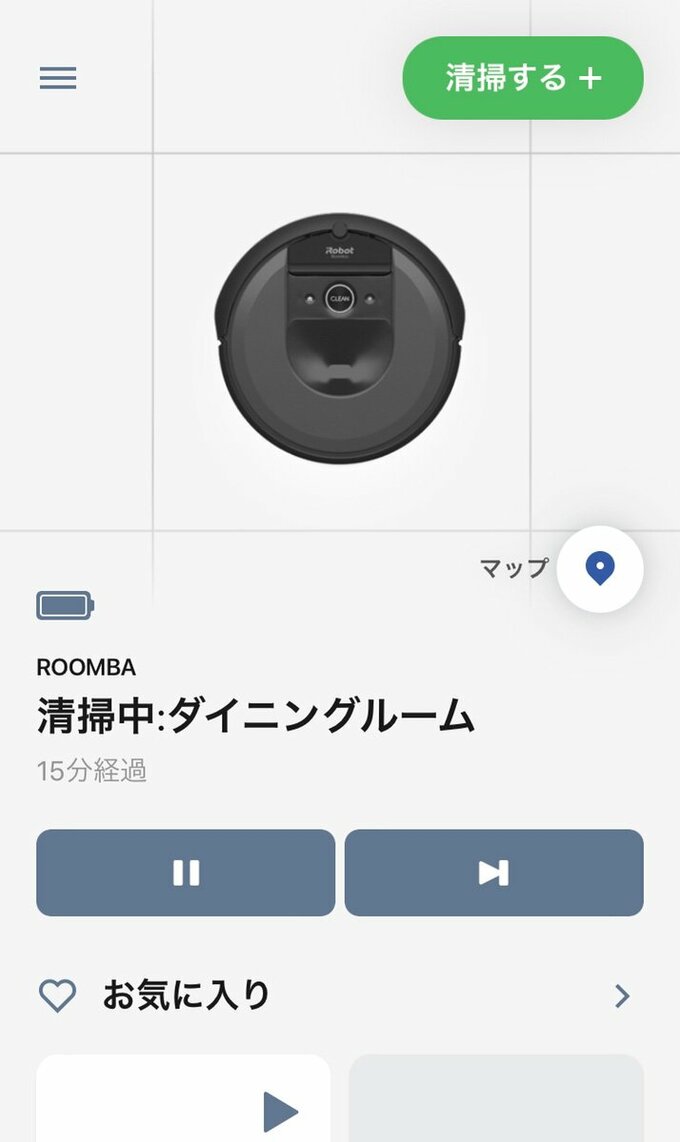The width and height of the screenshot is (680, 1142).
Task: Expand the お気に入り favorites chevron
Action: (622, 996)
